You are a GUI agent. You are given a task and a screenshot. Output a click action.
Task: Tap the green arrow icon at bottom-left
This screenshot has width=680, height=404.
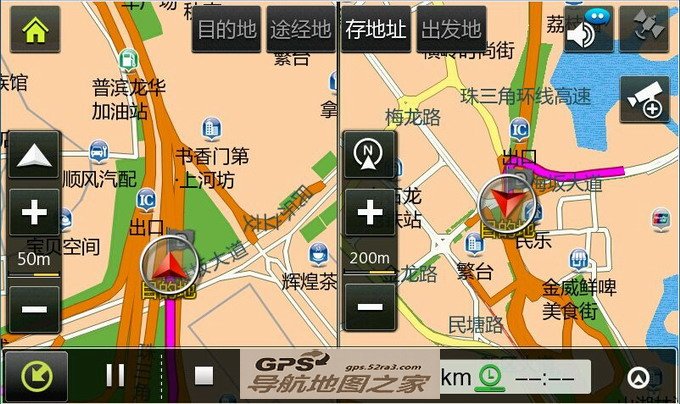tap(36, 377)
